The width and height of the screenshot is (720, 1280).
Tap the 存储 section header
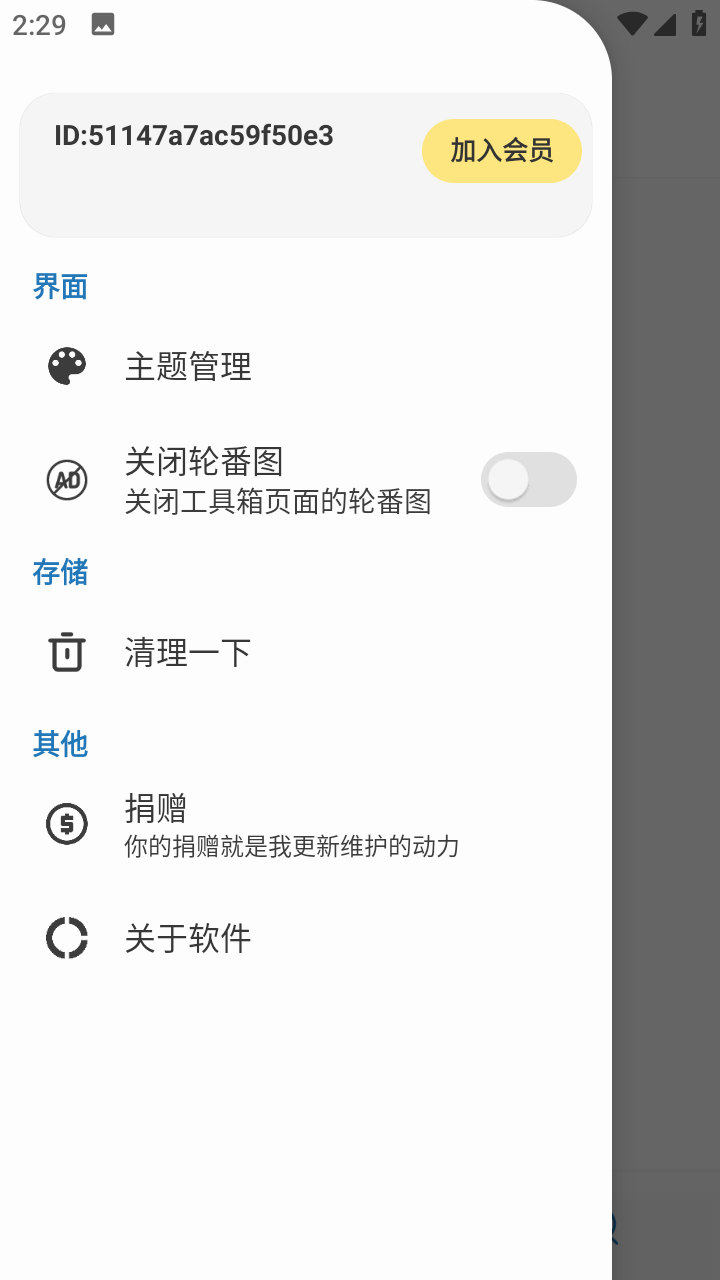[60, 571]
